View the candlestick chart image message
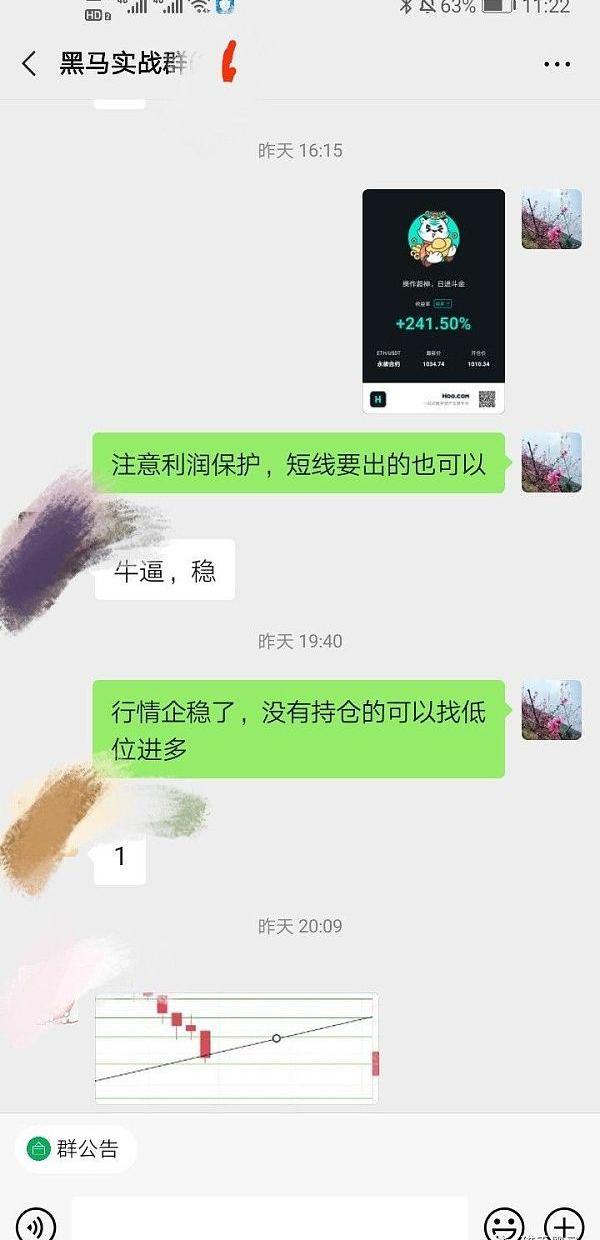Screen dimensions: 600x1240 pos(236,1047)
